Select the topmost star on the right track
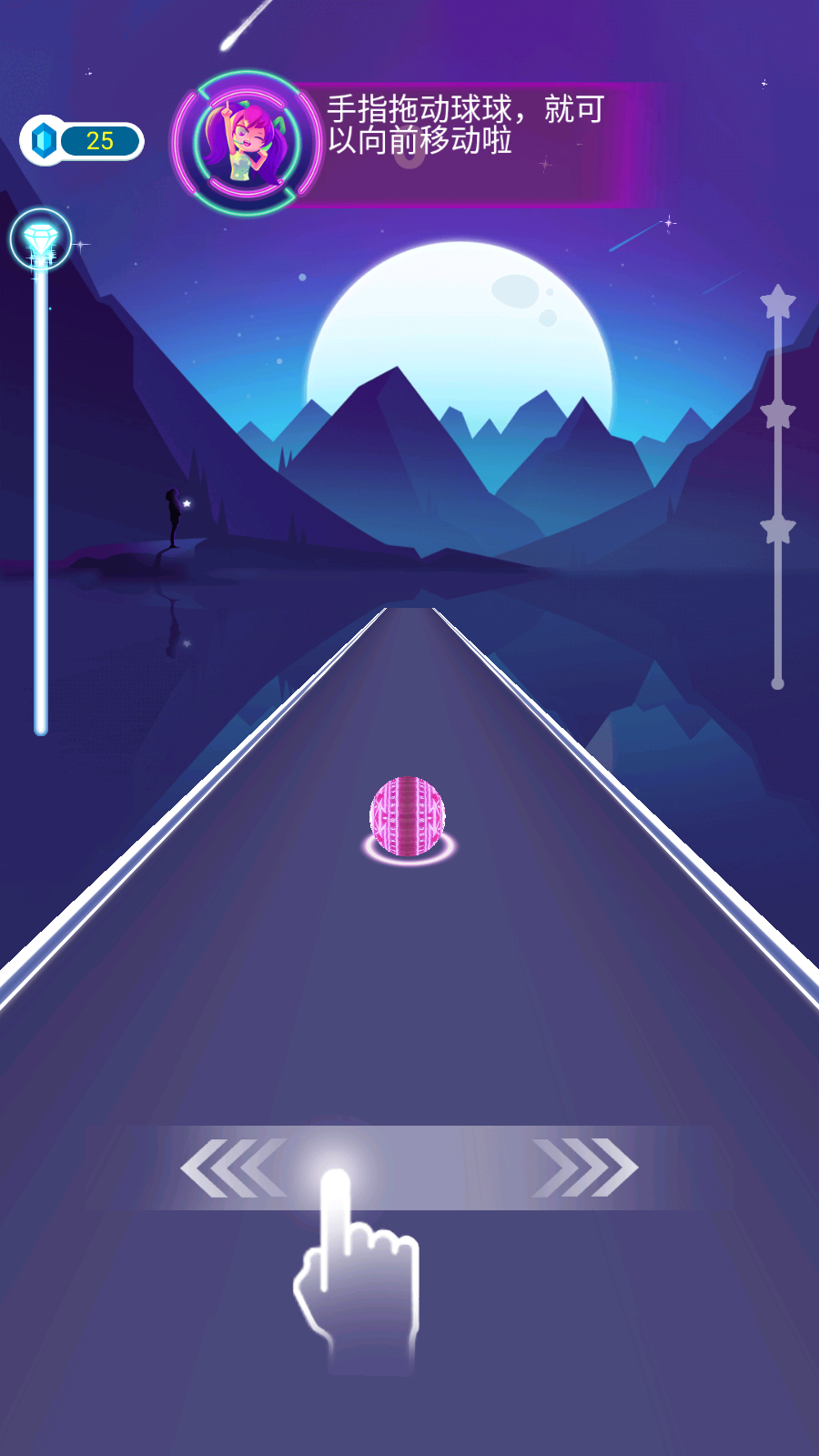 tap(776, 300)
